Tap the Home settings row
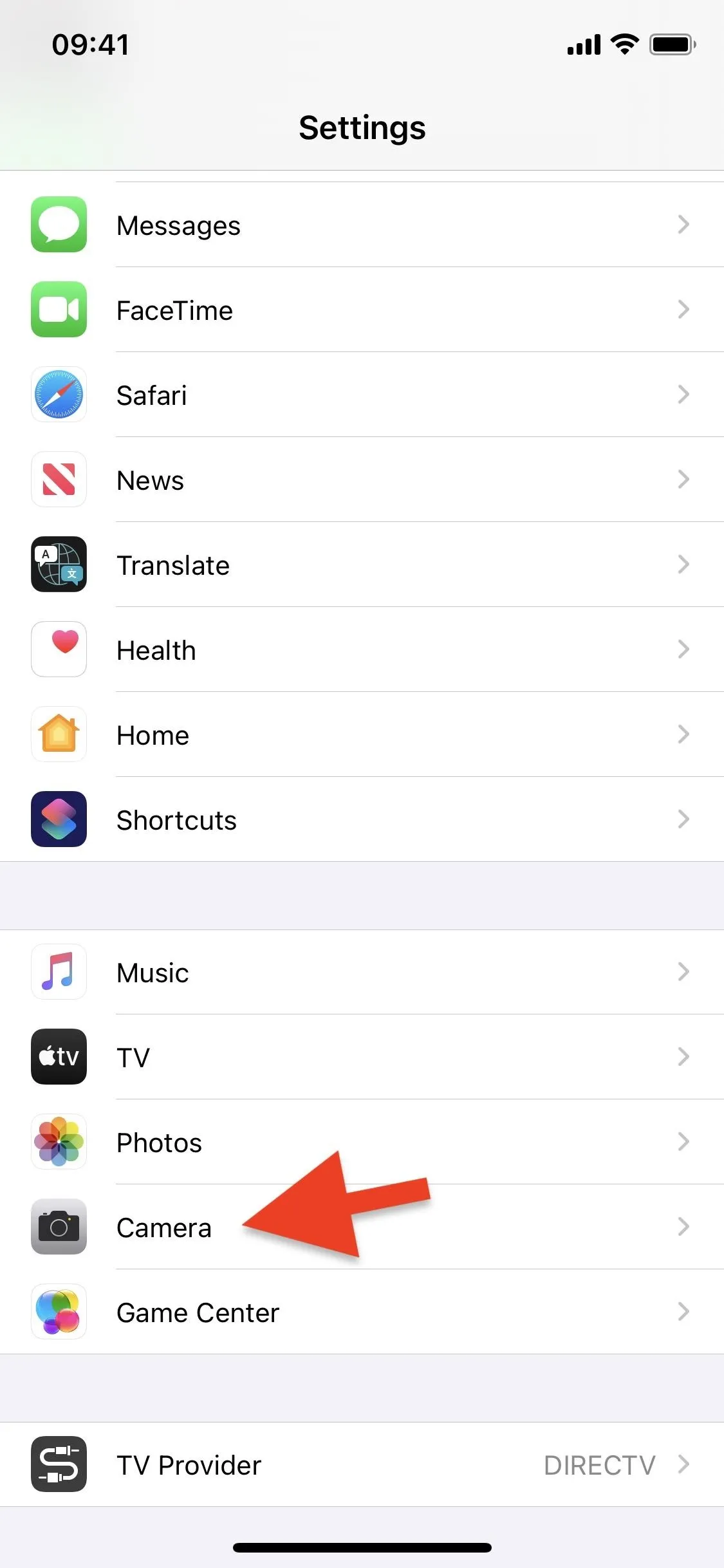Viewport: 724px width, 1568px height. pyautogui.click(x=362, y=734)
